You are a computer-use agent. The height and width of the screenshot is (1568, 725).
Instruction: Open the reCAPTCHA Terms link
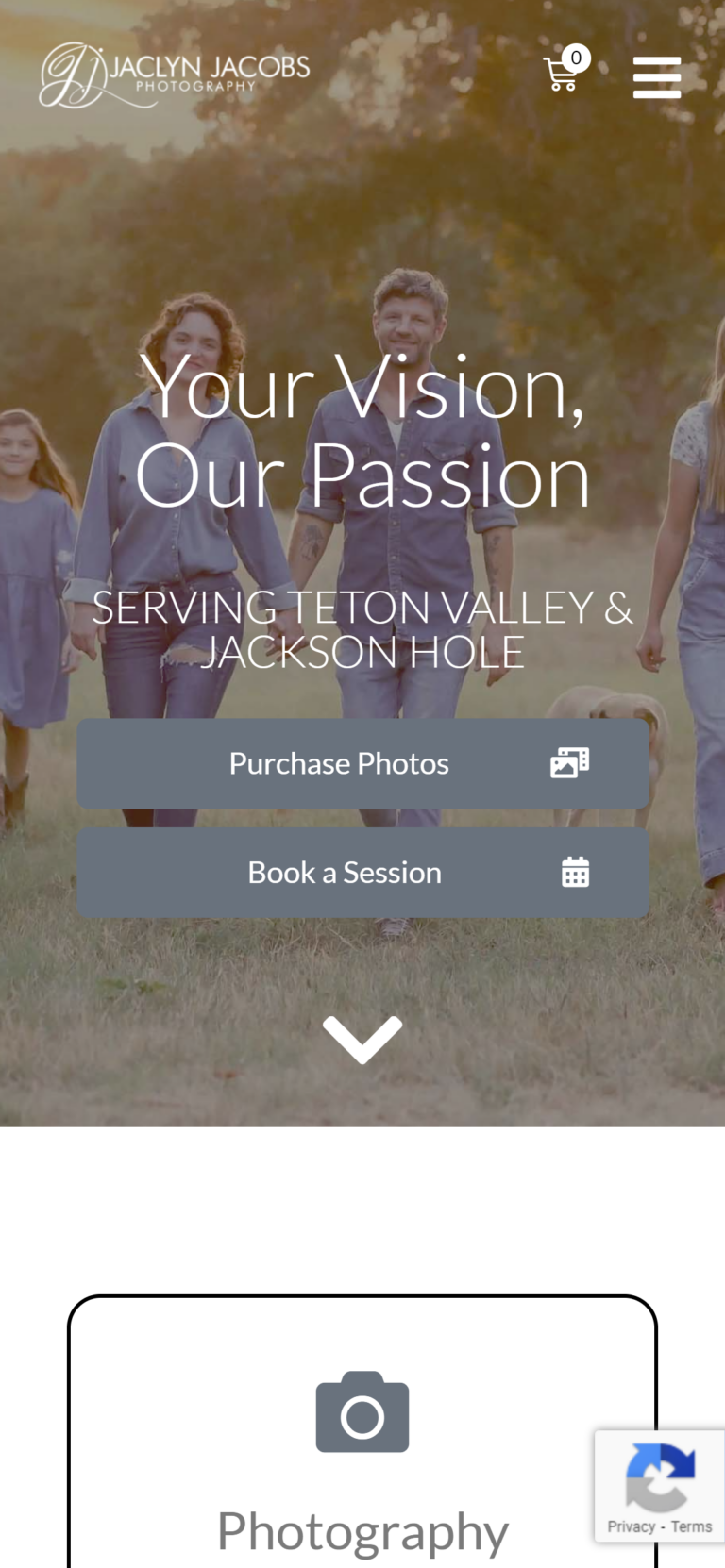click(692, 1526)
